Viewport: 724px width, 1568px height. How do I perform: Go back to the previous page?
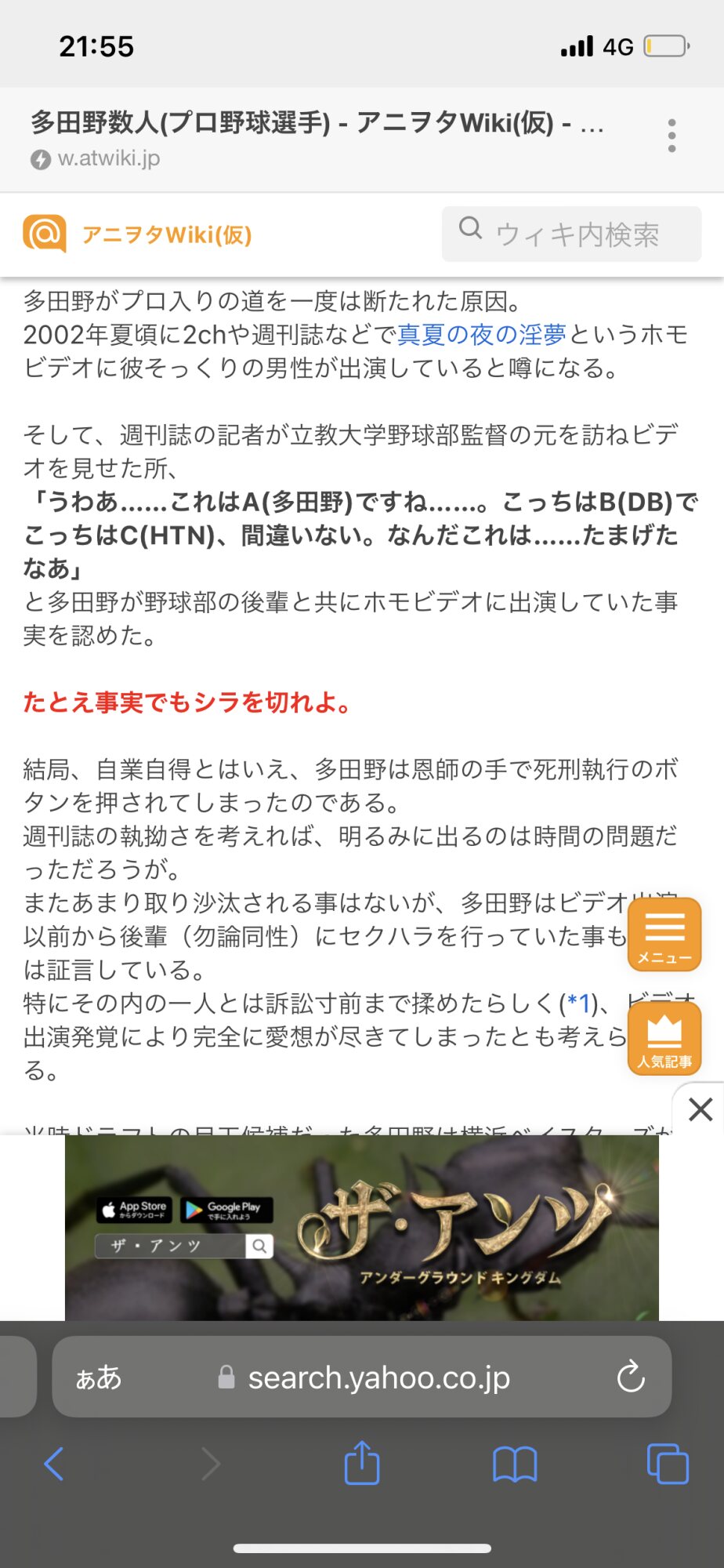coord(54,1464)
